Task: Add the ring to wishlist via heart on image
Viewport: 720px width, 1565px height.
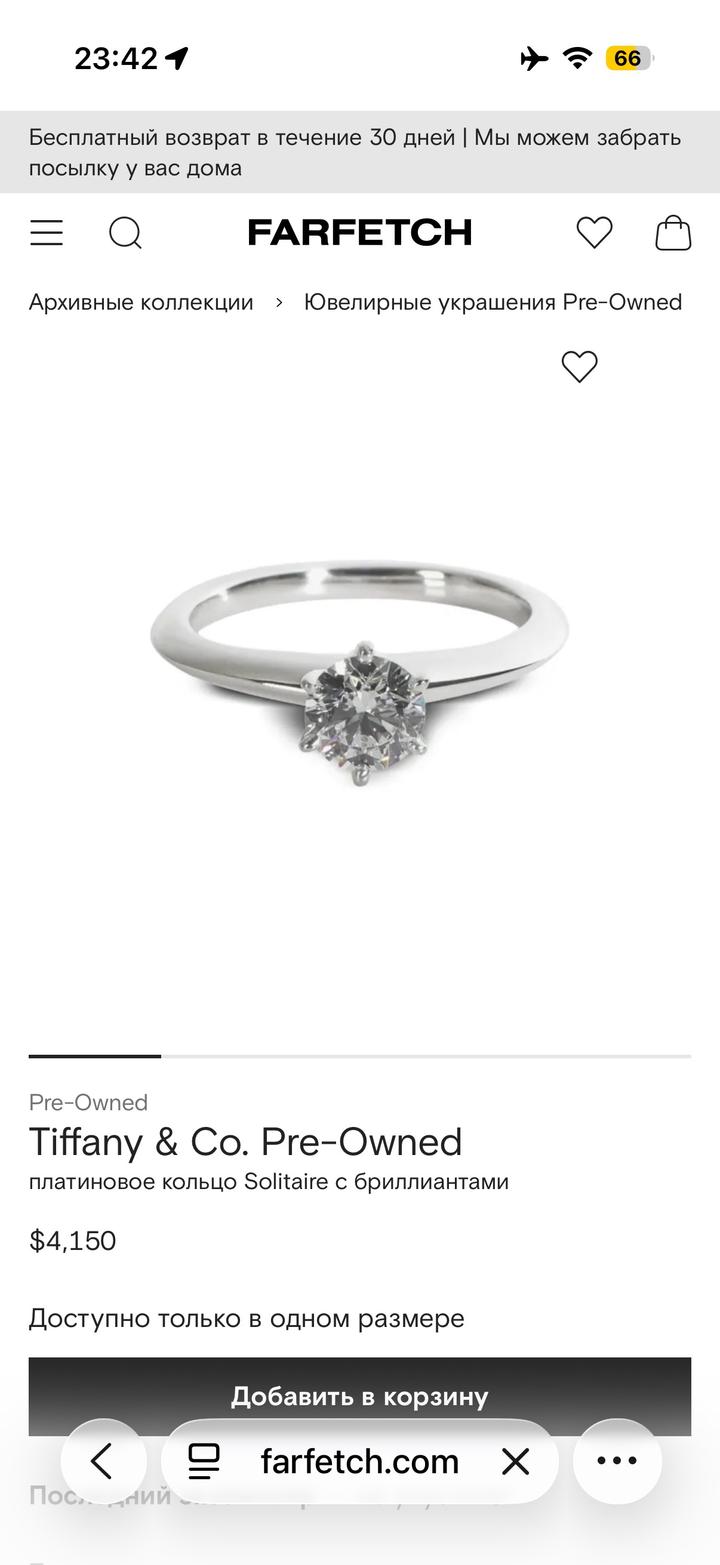Action: pos(579,367)
